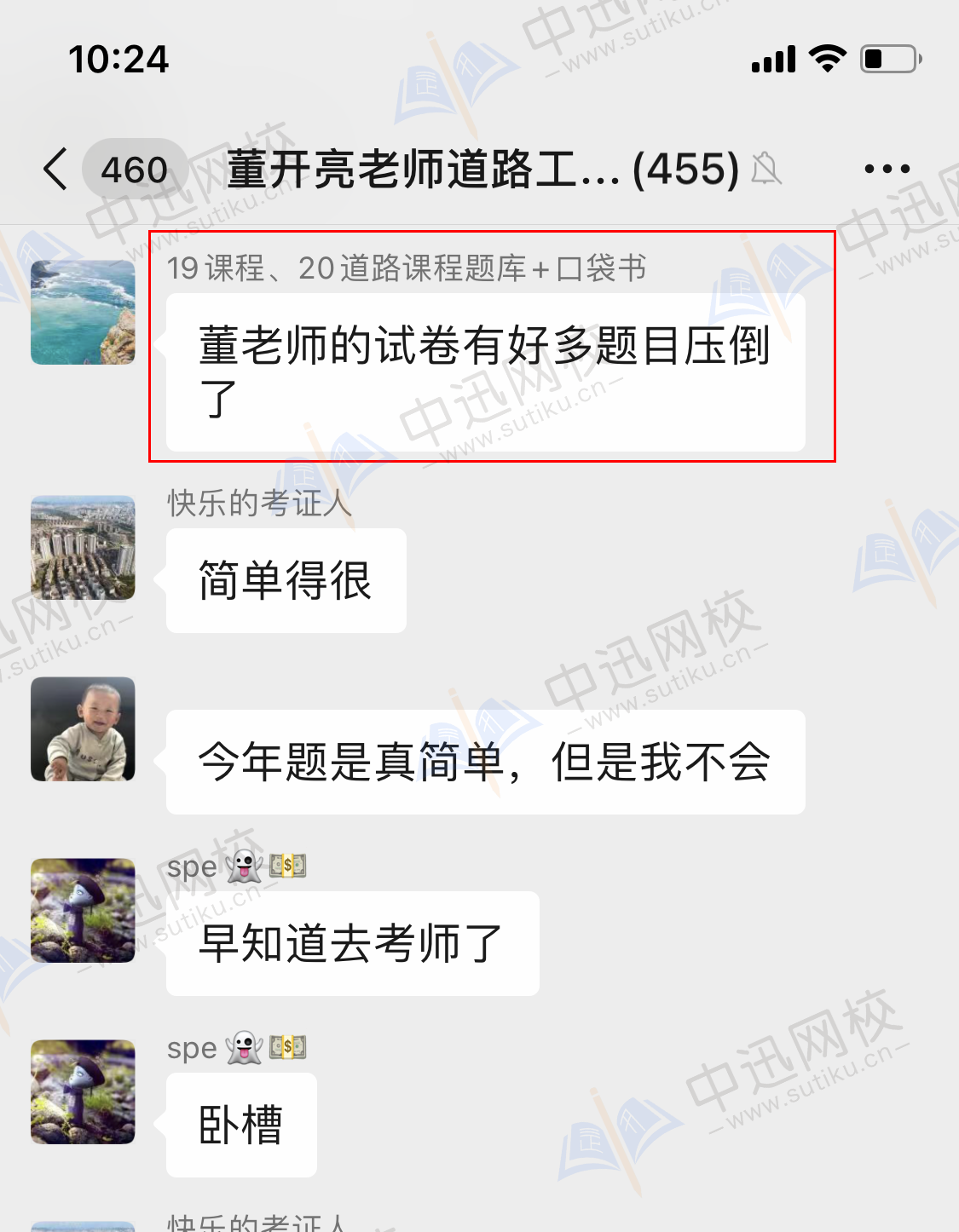Go back to the chat list
Viewport: 959px width, 1232px height.
[x=56, y=169]
